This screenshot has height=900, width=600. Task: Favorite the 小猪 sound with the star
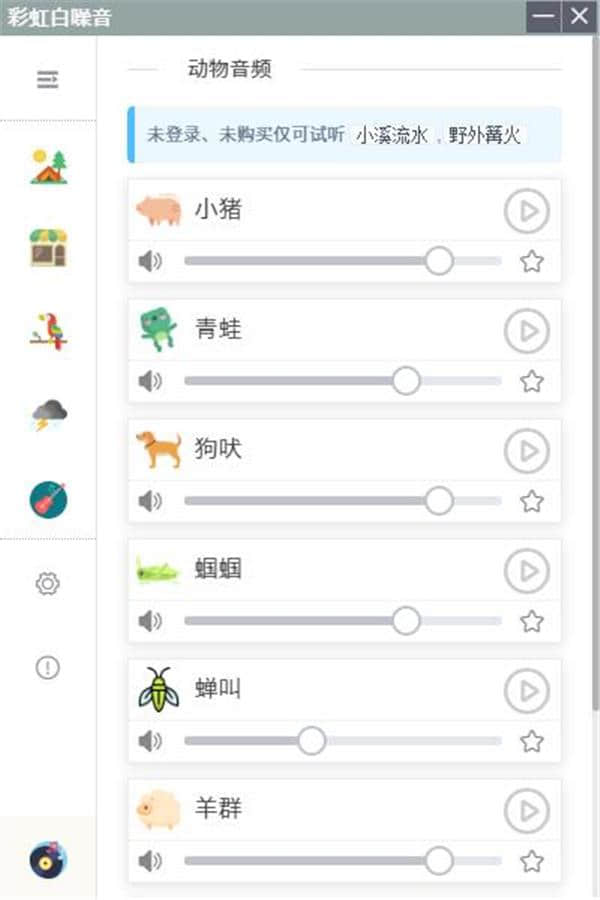(x=532, y=262)
